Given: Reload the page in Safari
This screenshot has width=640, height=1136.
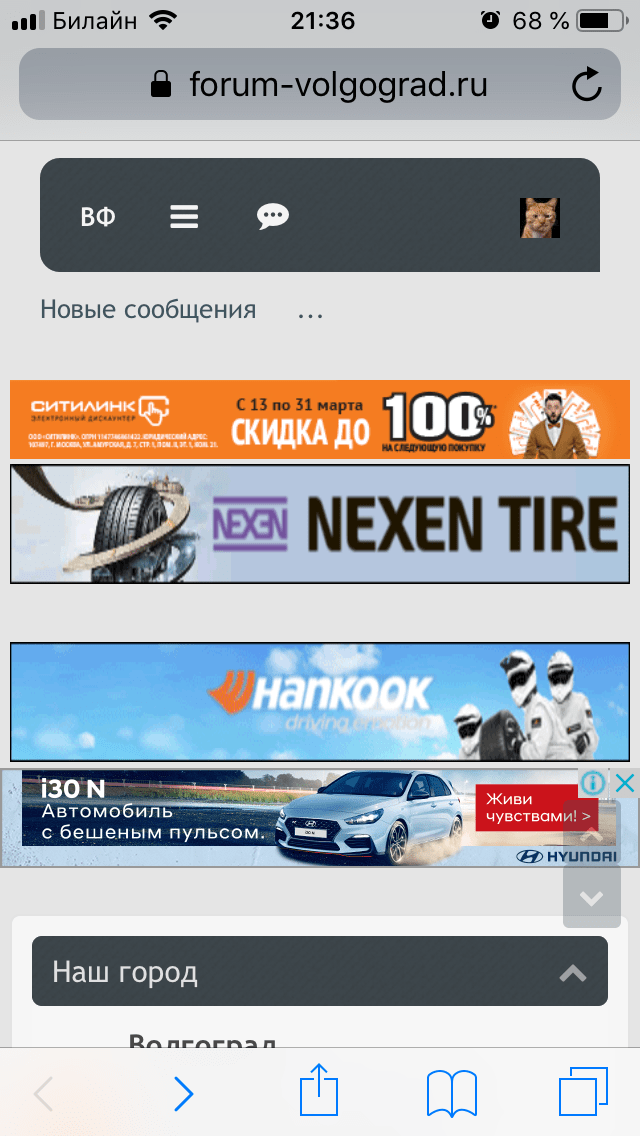Looking at the screenshot, I should point(587,85).
